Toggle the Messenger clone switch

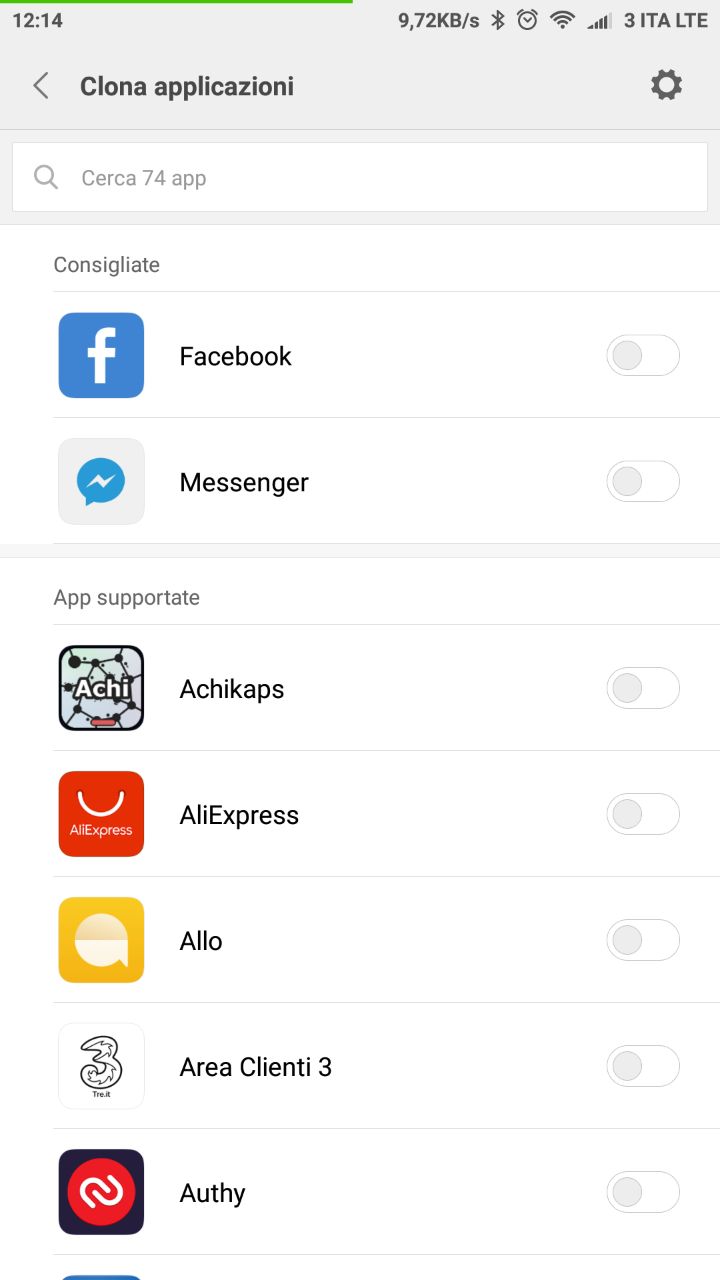pyautogui.click(x=643, y=481)
